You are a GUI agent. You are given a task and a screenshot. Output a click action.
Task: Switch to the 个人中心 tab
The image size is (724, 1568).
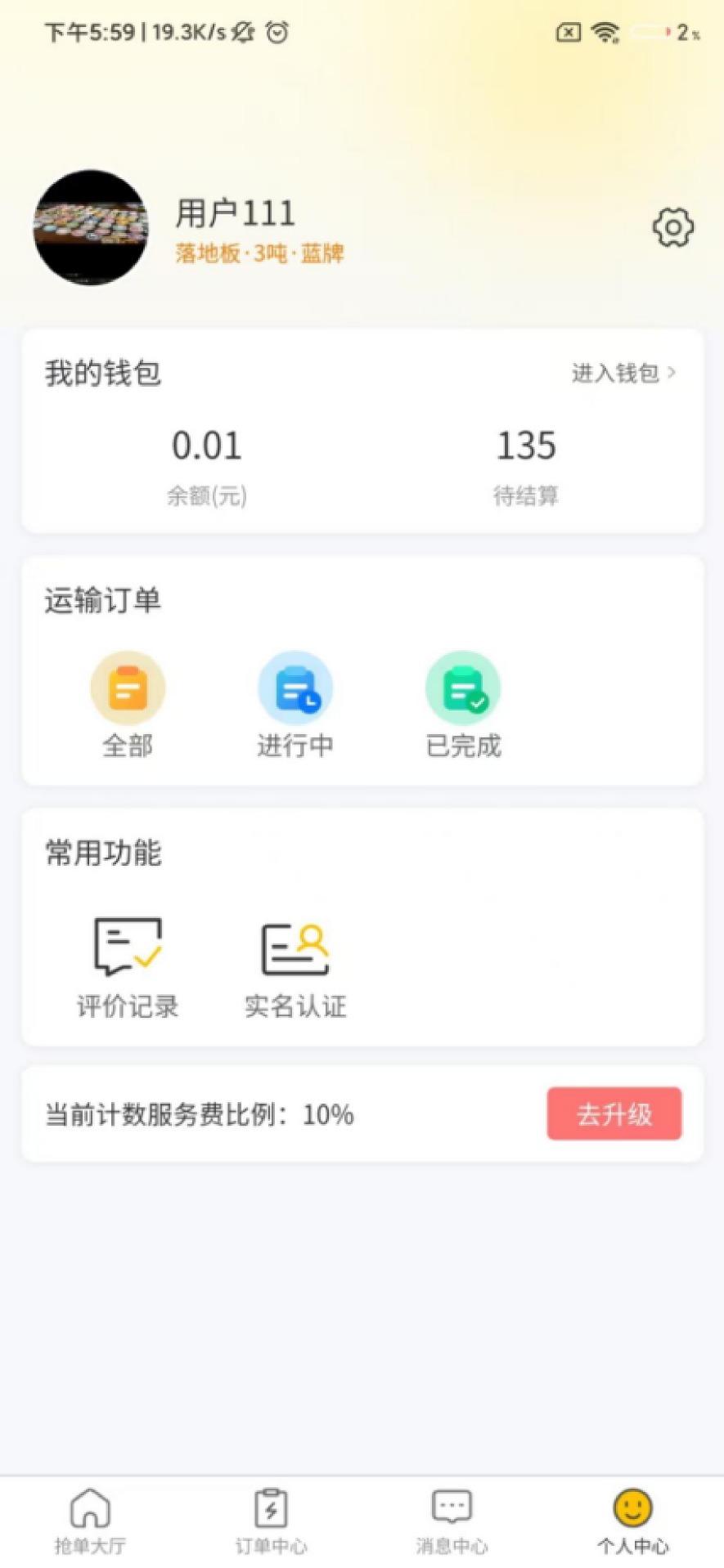click(x=632, y=1519)
